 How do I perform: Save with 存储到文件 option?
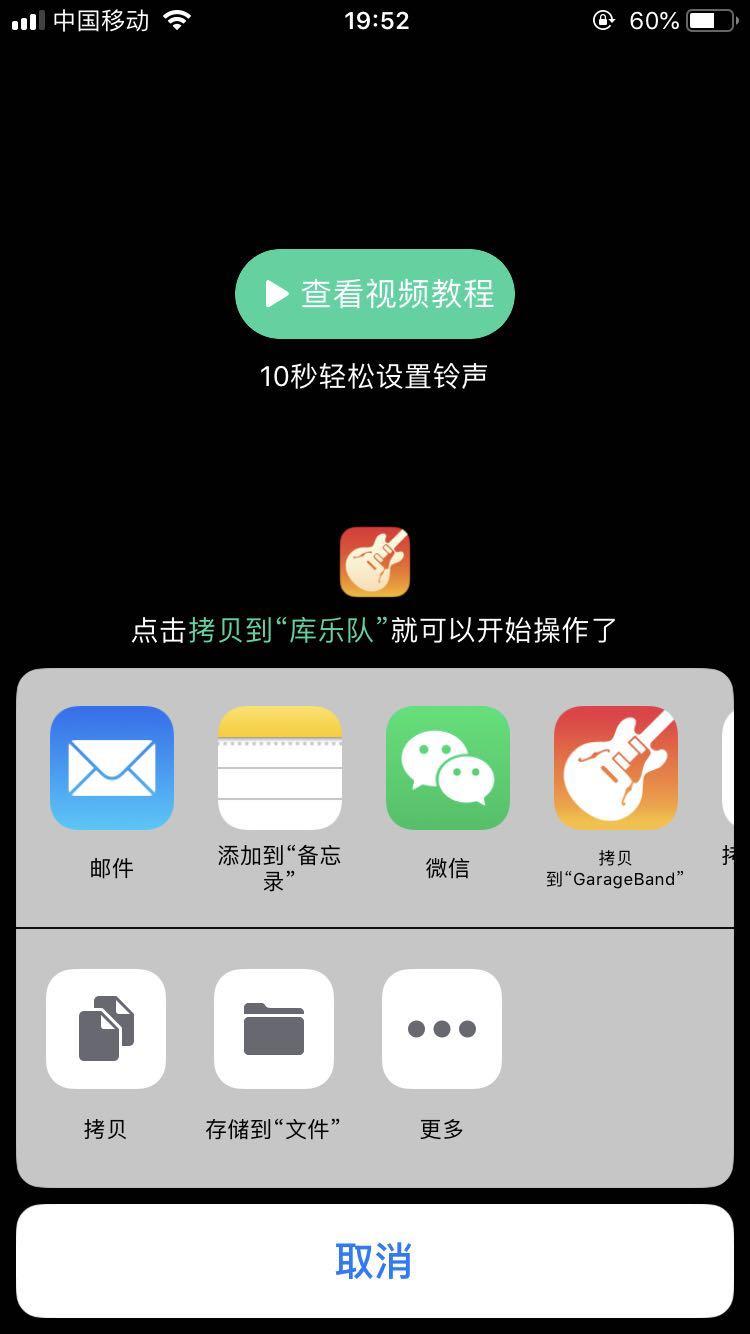[x=274, y=1029]
